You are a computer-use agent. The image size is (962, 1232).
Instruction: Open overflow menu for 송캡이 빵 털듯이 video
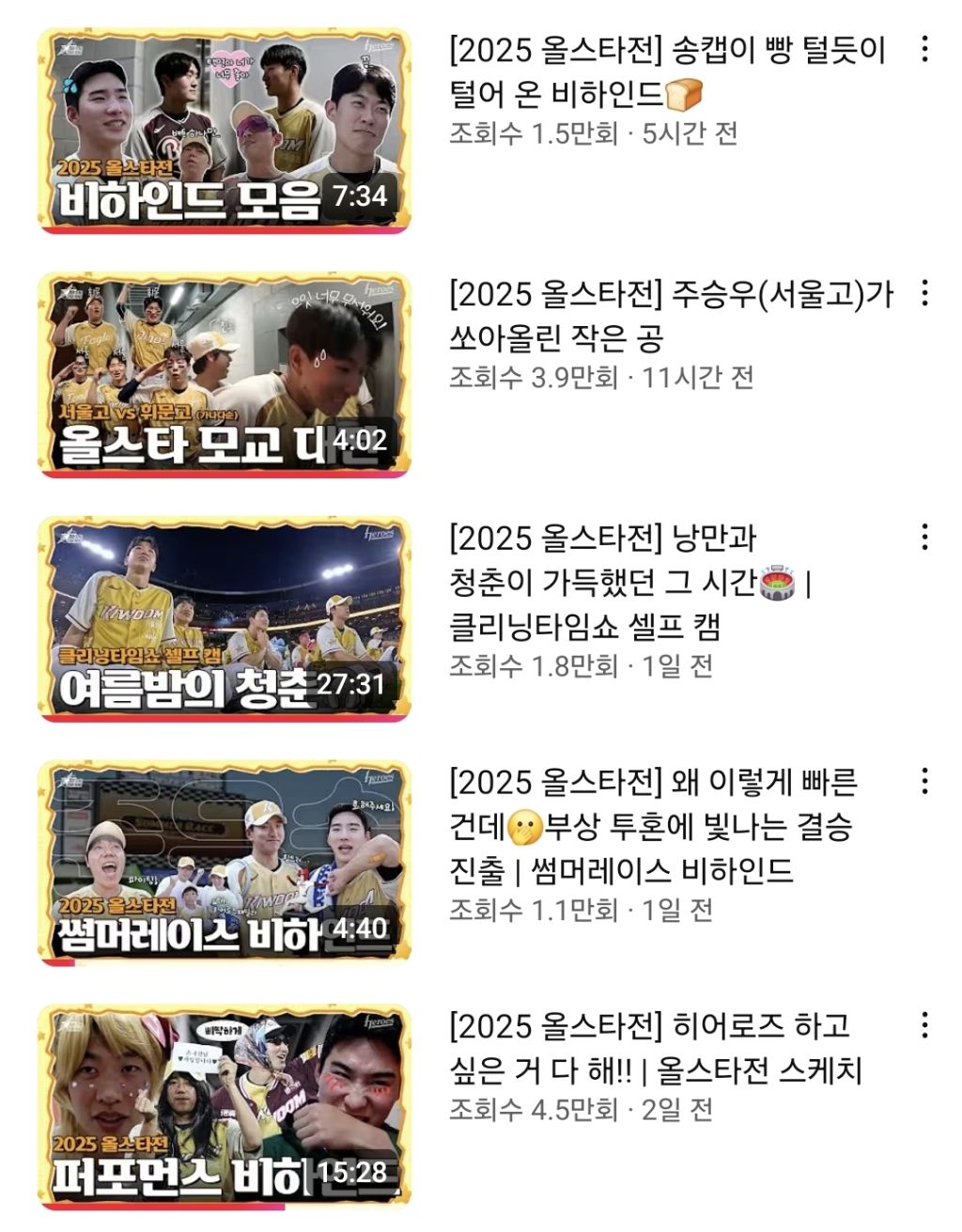(x=925, y=50)
